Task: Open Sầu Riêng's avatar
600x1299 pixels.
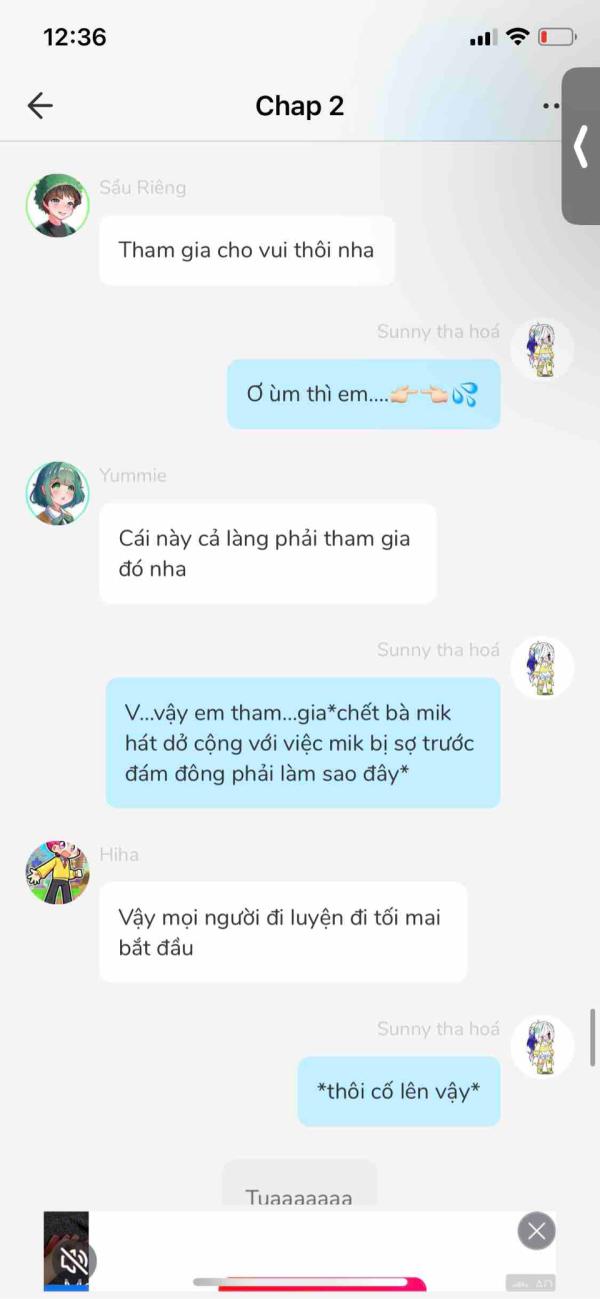Action: pos(57,205)
